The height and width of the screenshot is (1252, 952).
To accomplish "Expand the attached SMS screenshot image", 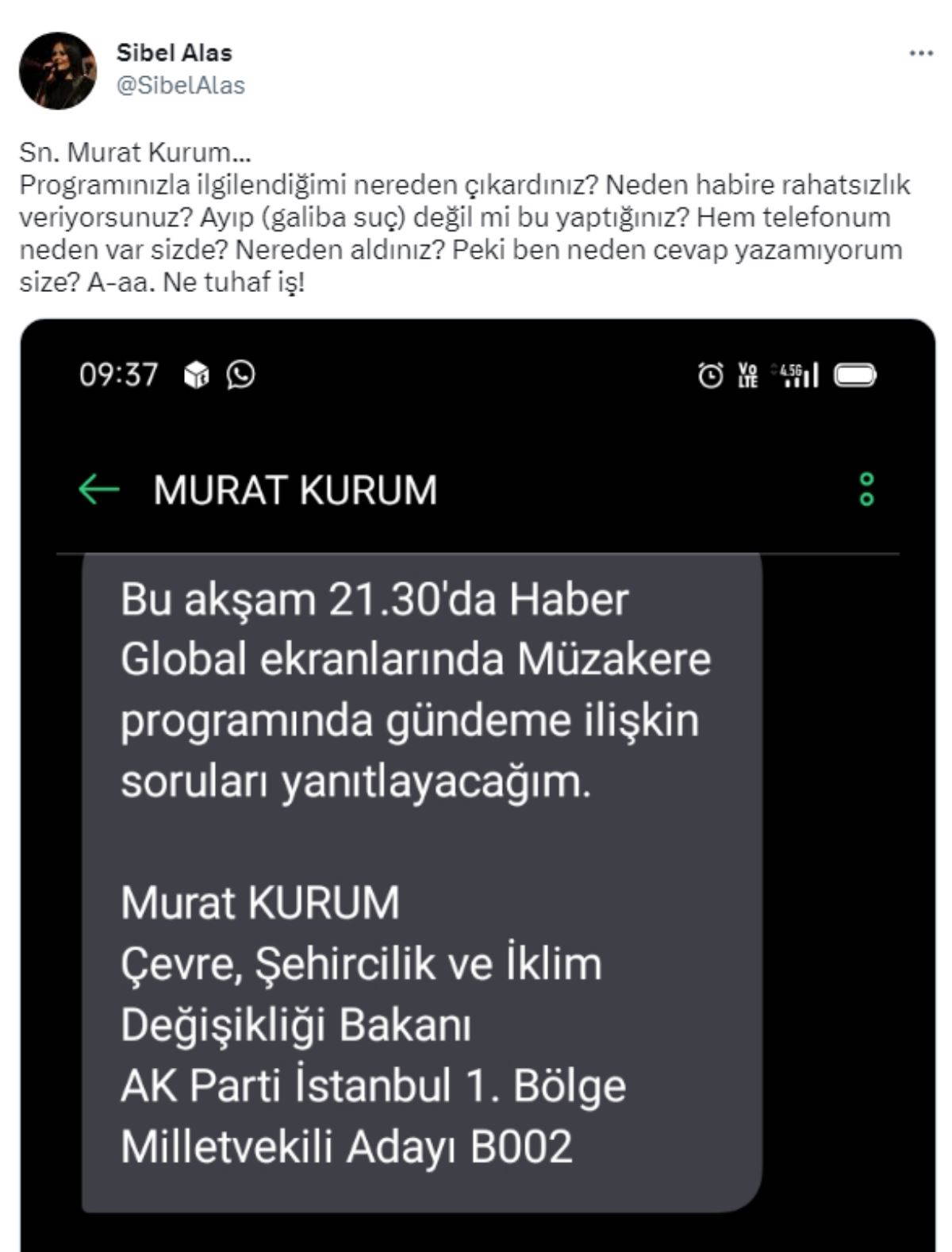I will click(477, 785).
